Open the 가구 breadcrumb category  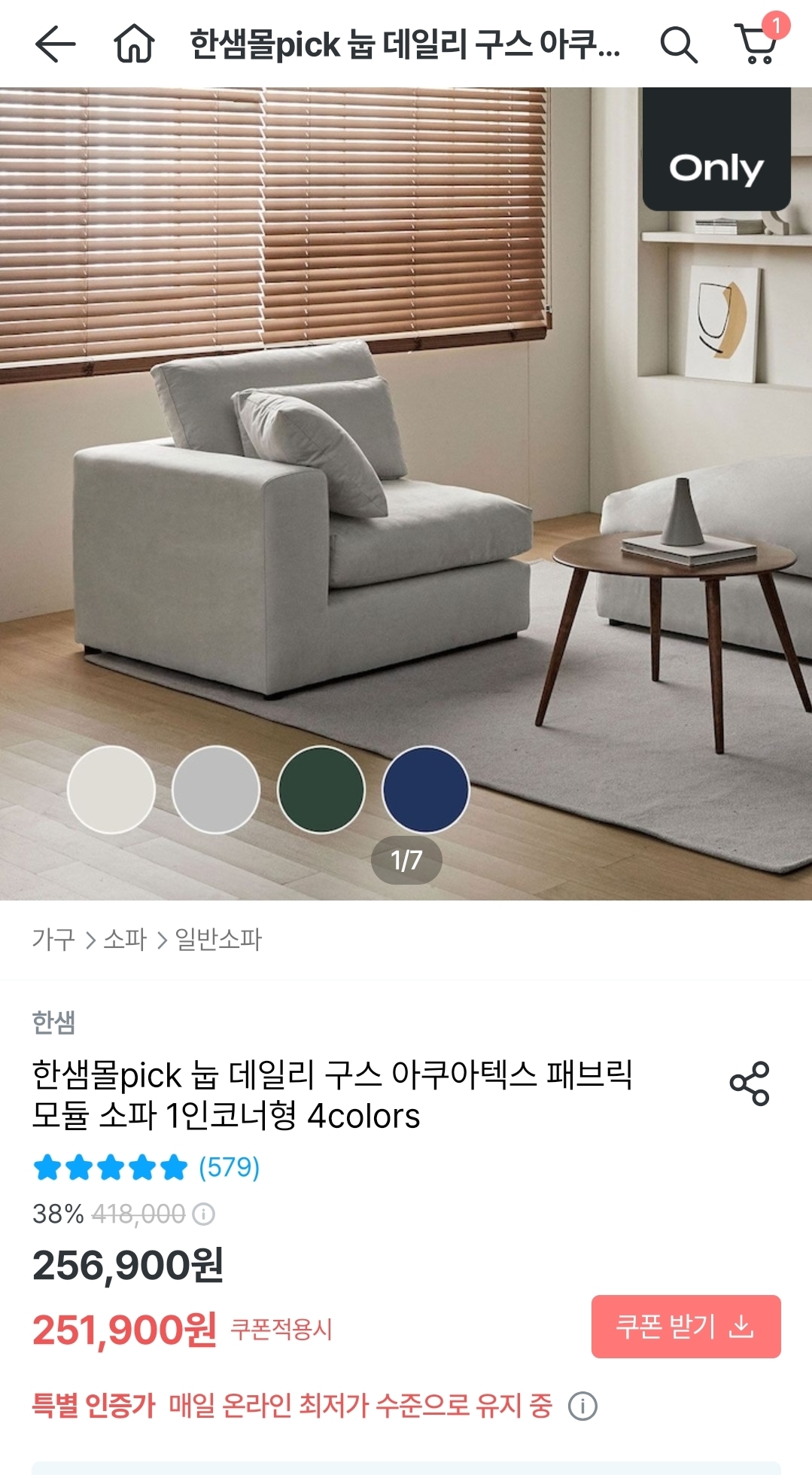[53, 940]
